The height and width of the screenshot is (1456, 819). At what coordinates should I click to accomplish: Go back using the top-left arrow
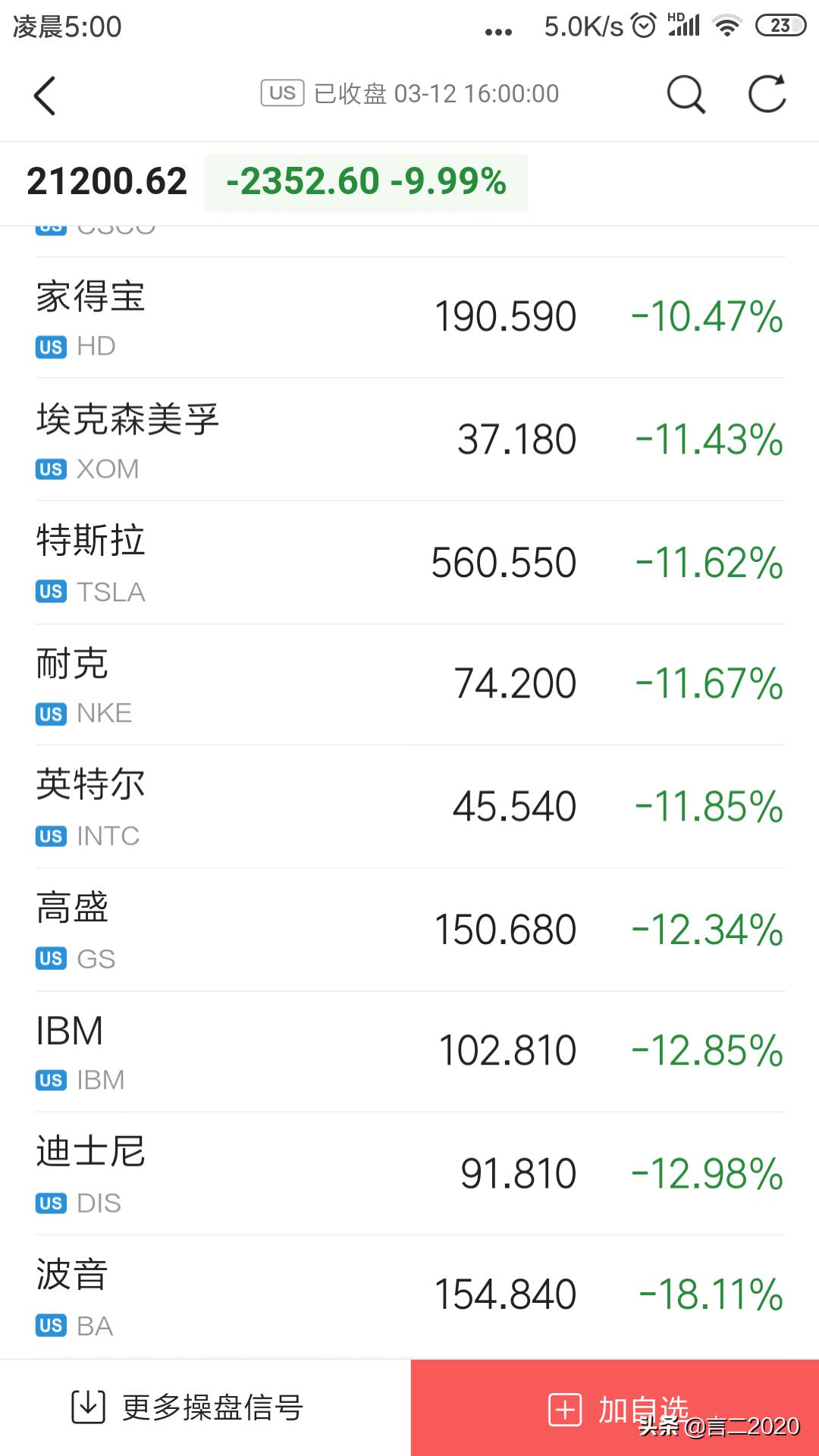pos(45,96)
